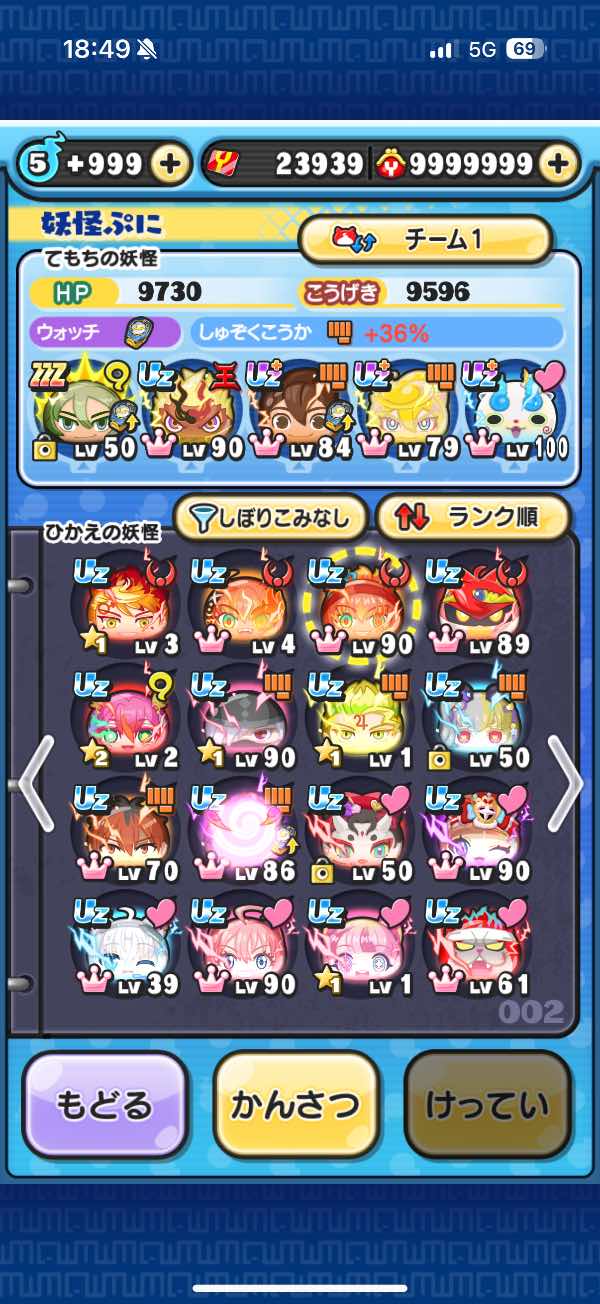Add more Y-money with the plus button
Image resolution: width=600 pixels, height=1304 pixels.
click(560, 165)
